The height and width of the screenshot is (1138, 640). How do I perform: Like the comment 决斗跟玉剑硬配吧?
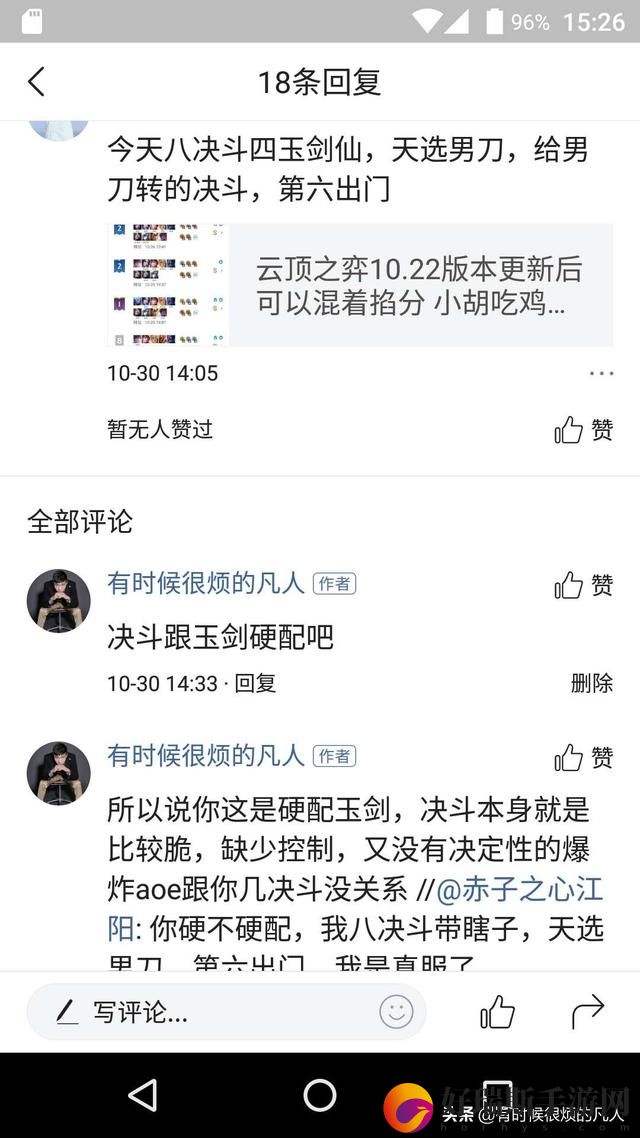[584, 585]
